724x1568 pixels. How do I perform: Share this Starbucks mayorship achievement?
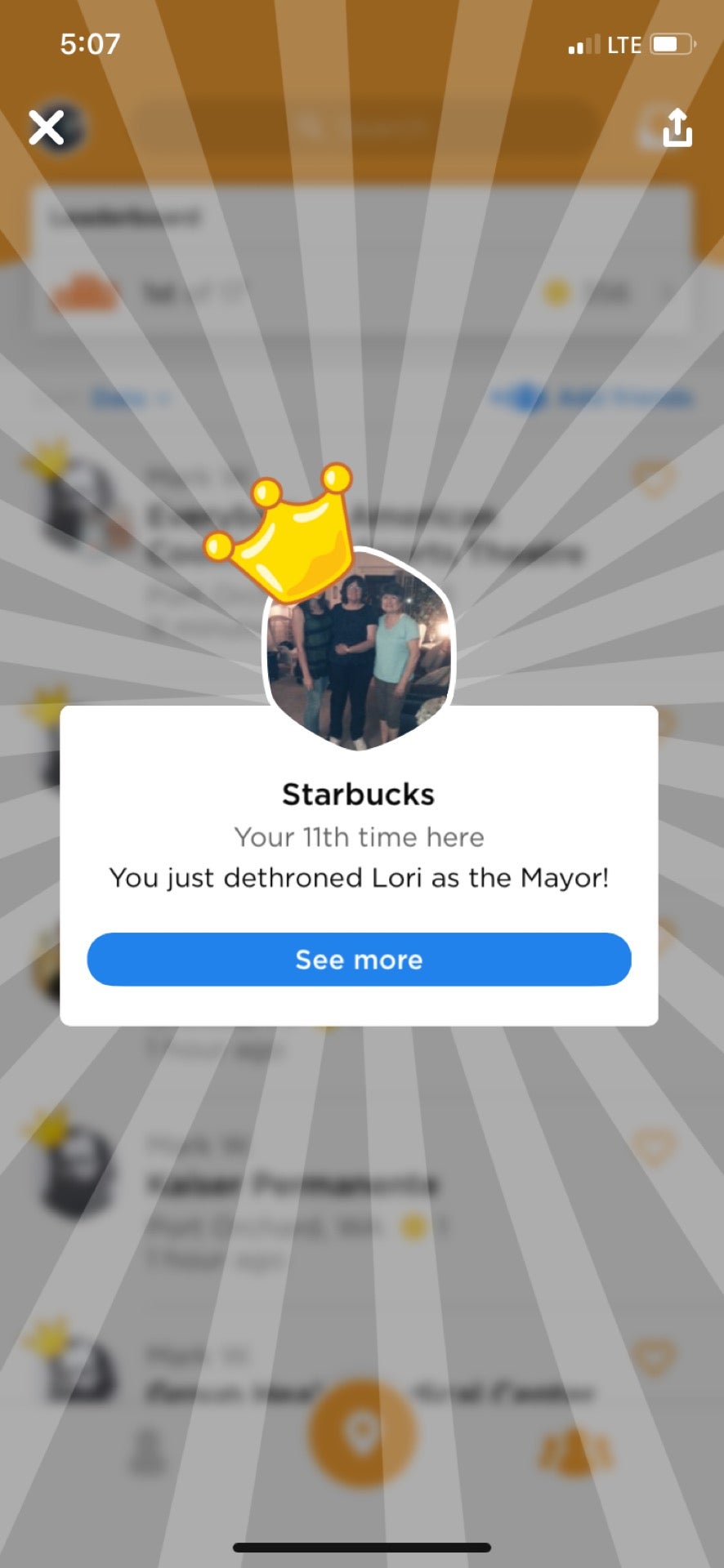677,128
